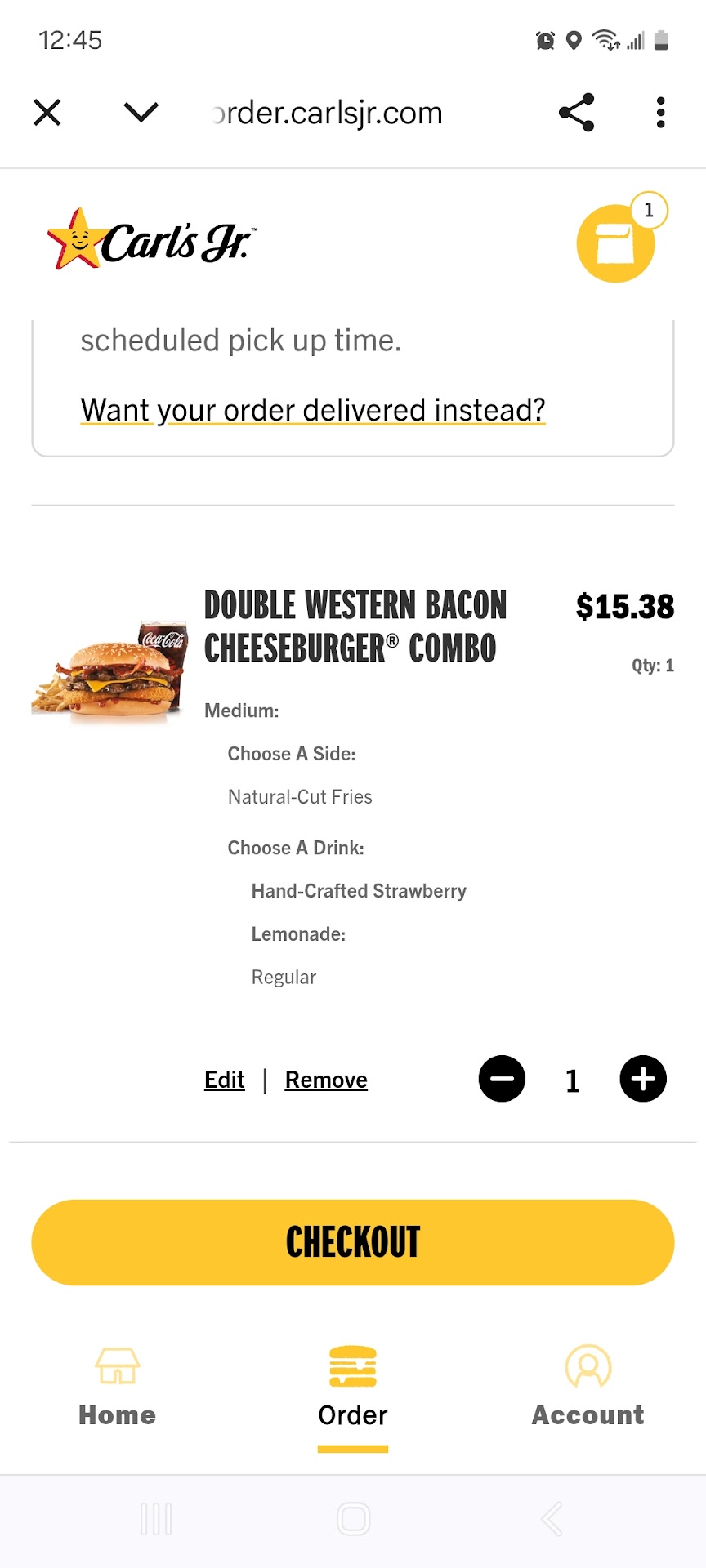Select the Order tab
The height and width of the screenshot is (1568, 706).
[x=353, y=1387]
